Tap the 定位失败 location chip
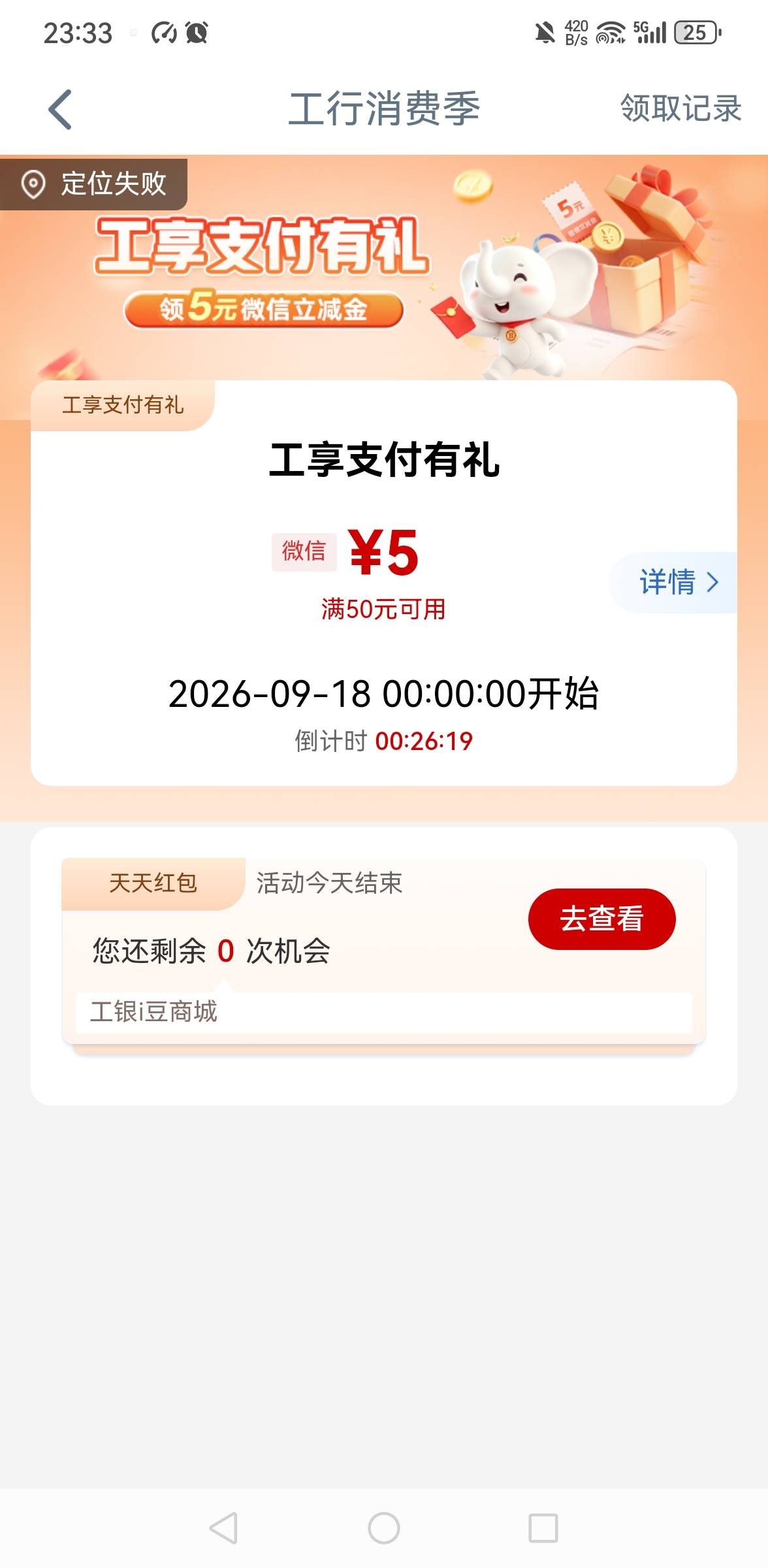The width and height of the screenshot is (768, 1568). click(93, 184)
